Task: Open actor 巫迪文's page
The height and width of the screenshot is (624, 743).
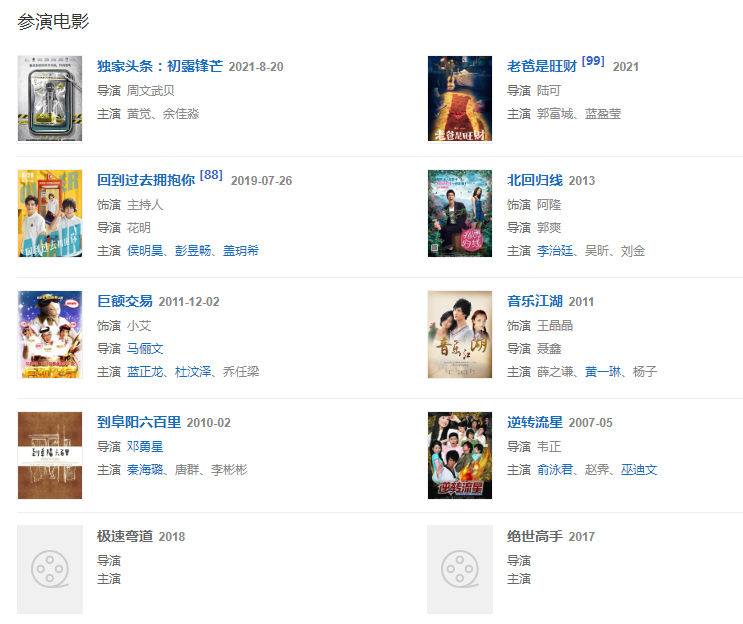Action: point(638,470)
